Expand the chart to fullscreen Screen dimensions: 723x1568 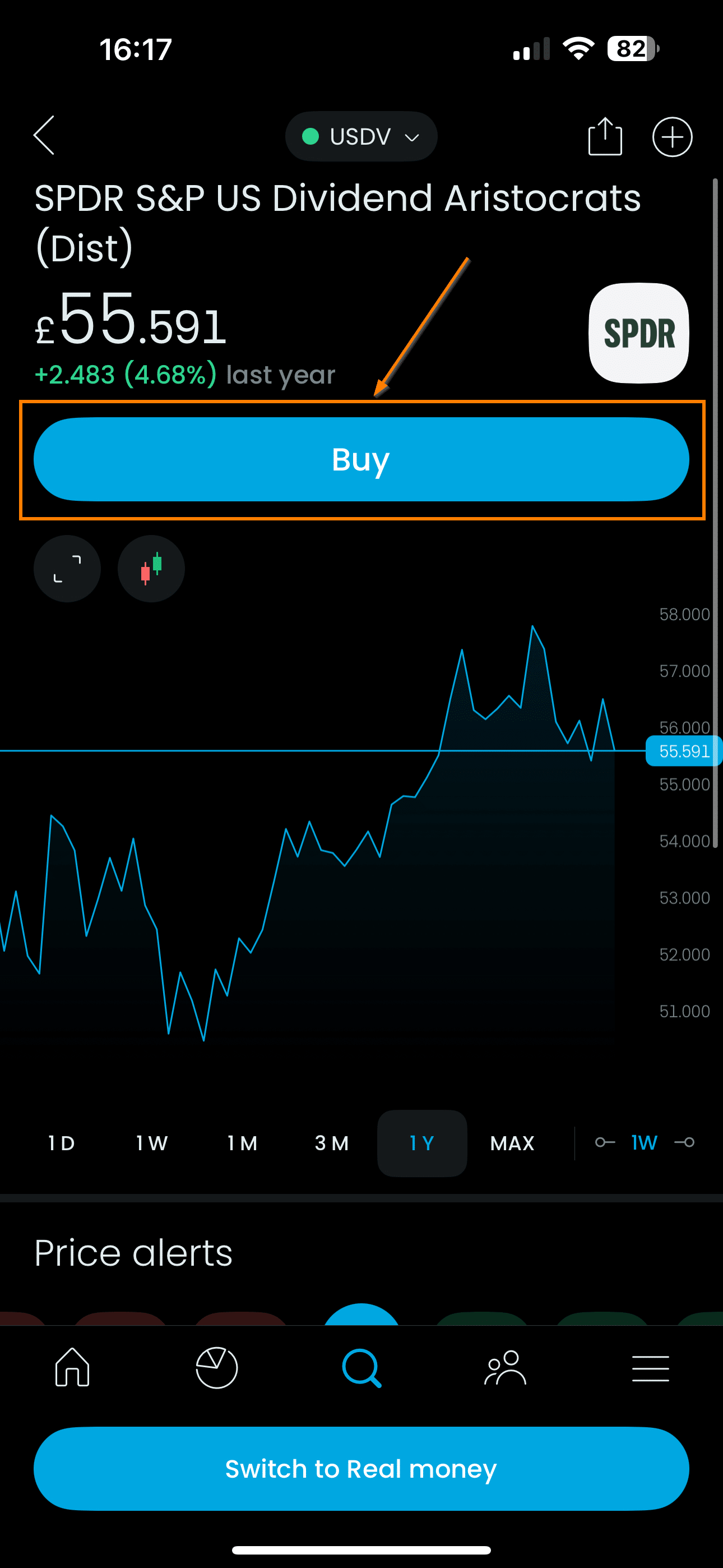point(67,569)
